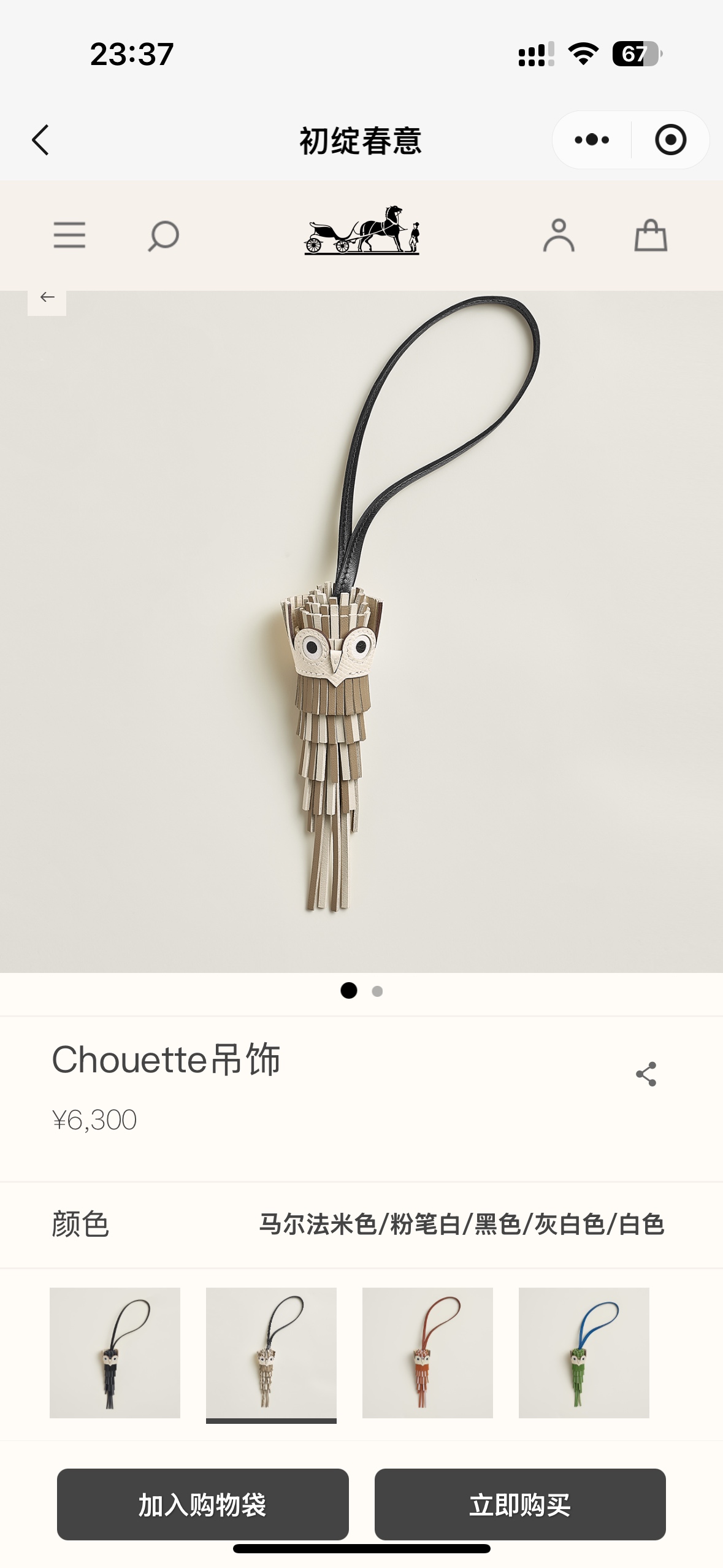Go back from the 初绽春意 page
Image resolution: width=723 pixels, height=1568 pixels.
coord(40,140)
